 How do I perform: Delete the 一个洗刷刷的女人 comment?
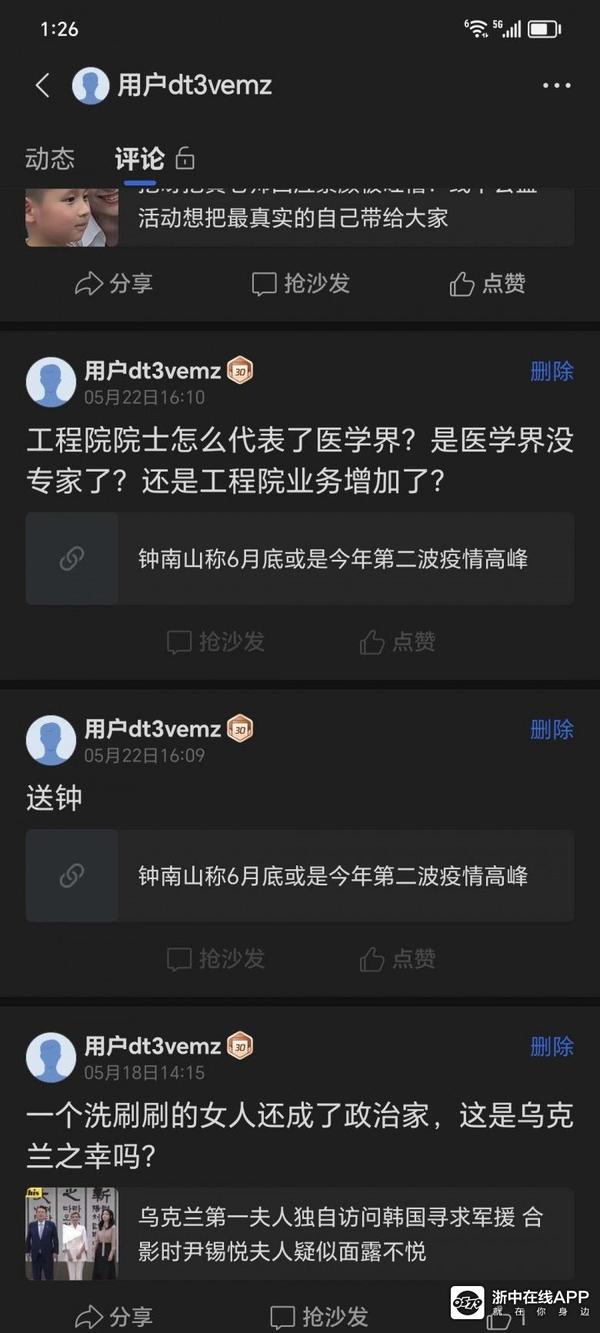point(551,1047)
